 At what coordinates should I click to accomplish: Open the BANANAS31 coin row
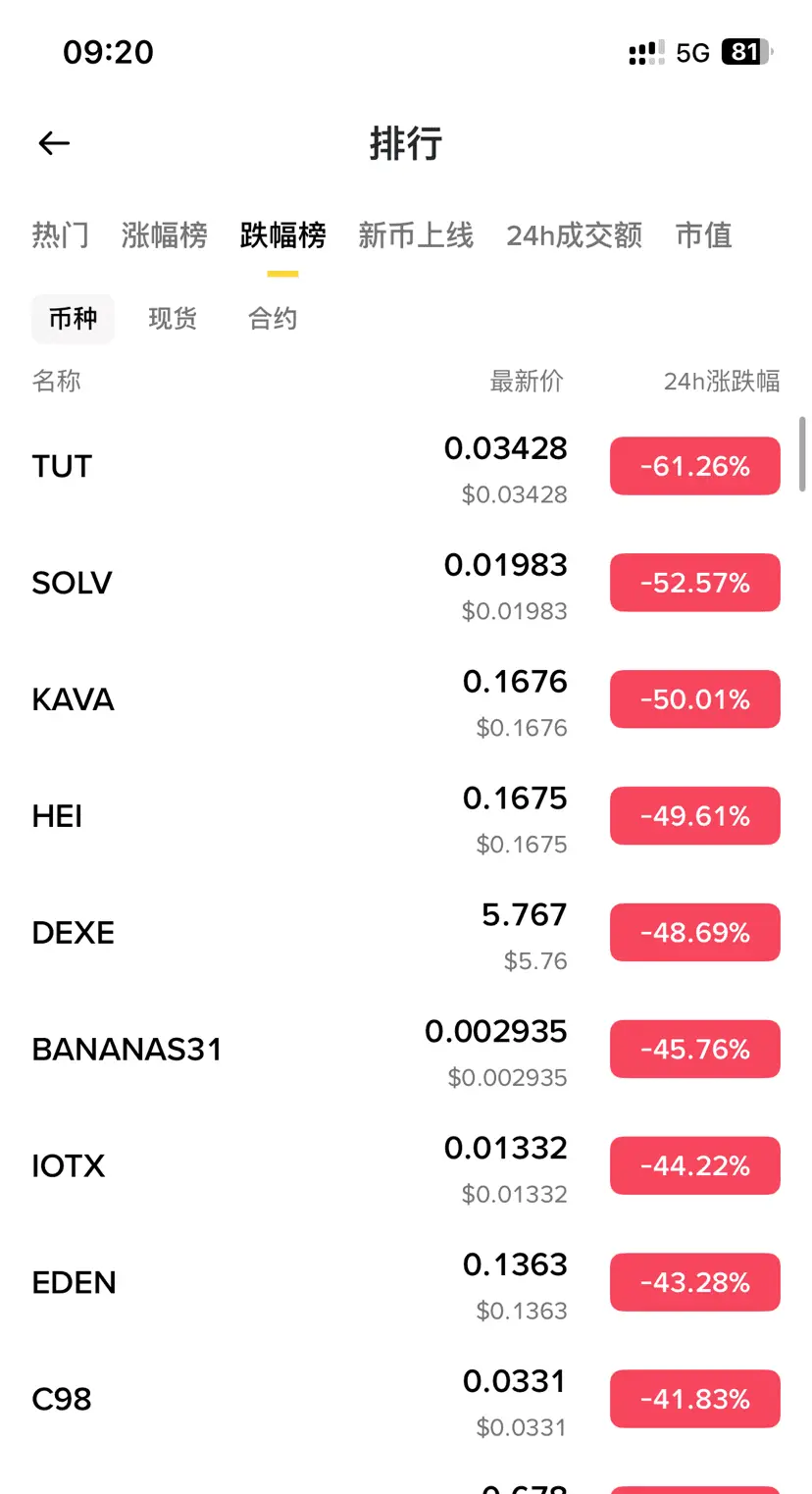coord(294,1050)
